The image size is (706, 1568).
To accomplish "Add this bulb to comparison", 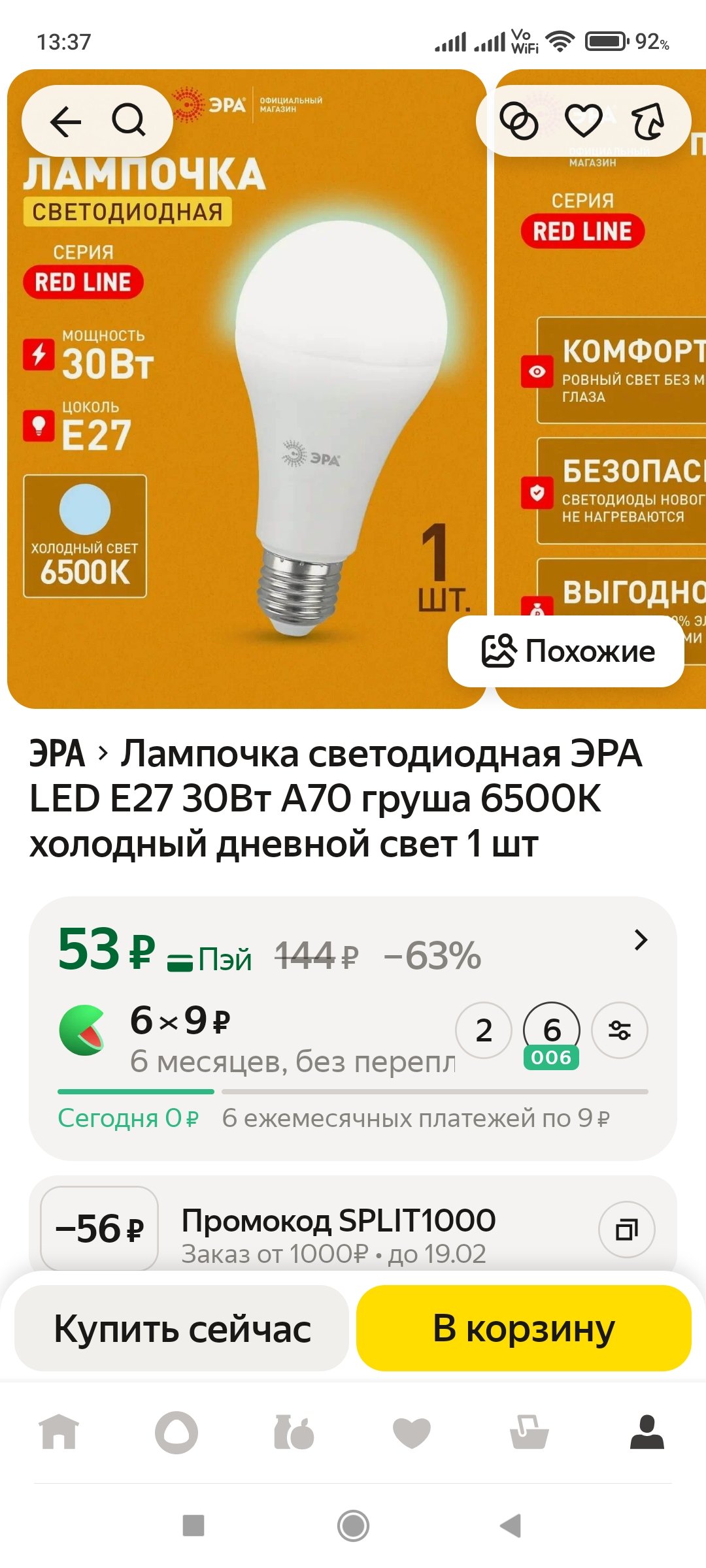I will tap(519, 121).
